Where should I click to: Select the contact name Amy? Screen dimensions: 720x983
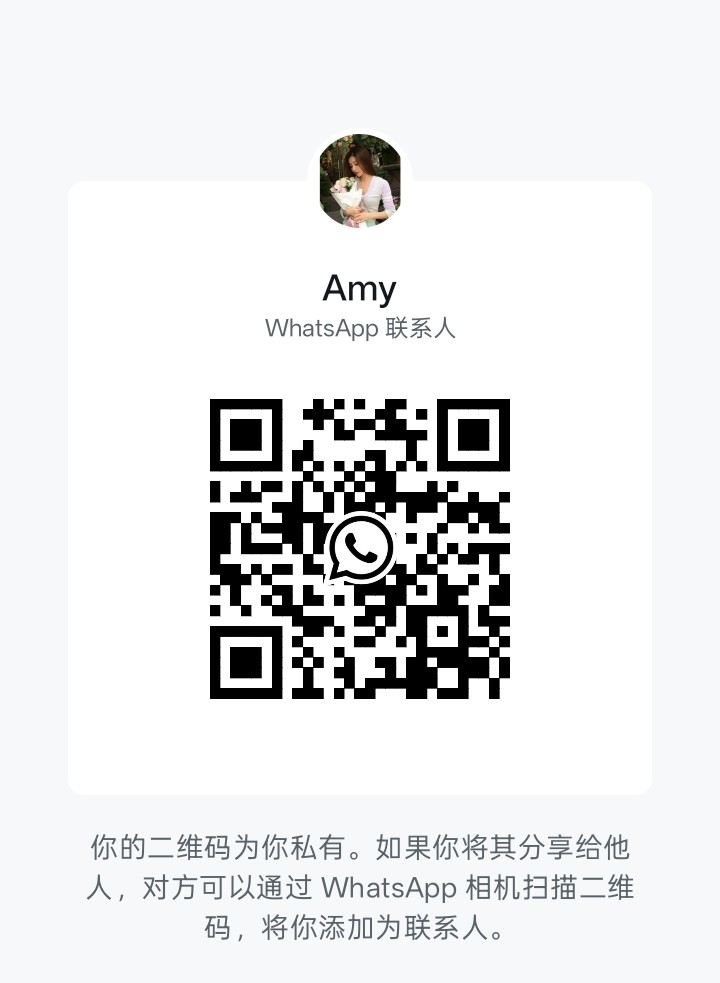coord(360,289)
